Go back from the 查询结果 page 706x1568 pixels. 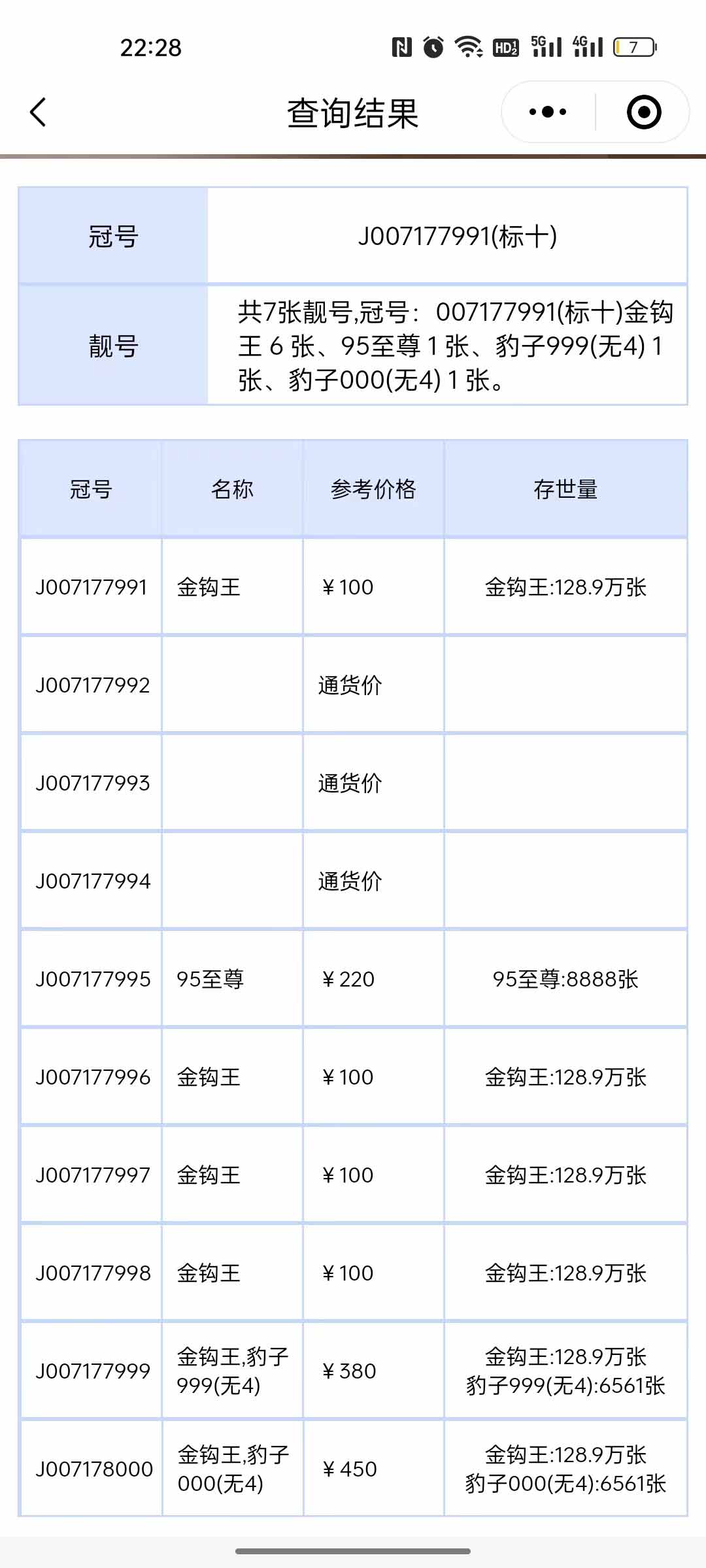[38, 112]
